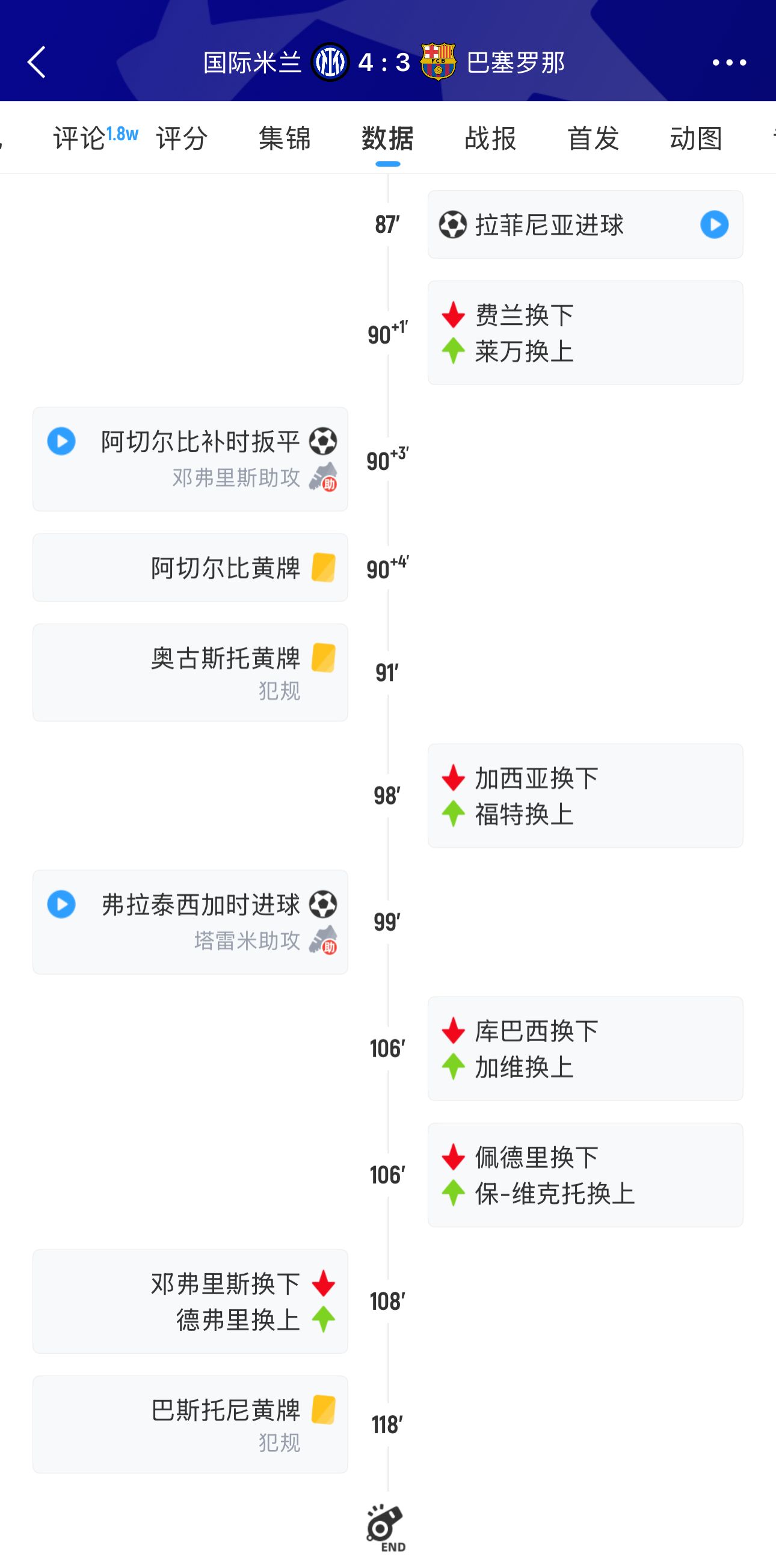The image size is (776, 1568).
Task: Open the 战报 match report tab
Action: (x=490, y=138)
